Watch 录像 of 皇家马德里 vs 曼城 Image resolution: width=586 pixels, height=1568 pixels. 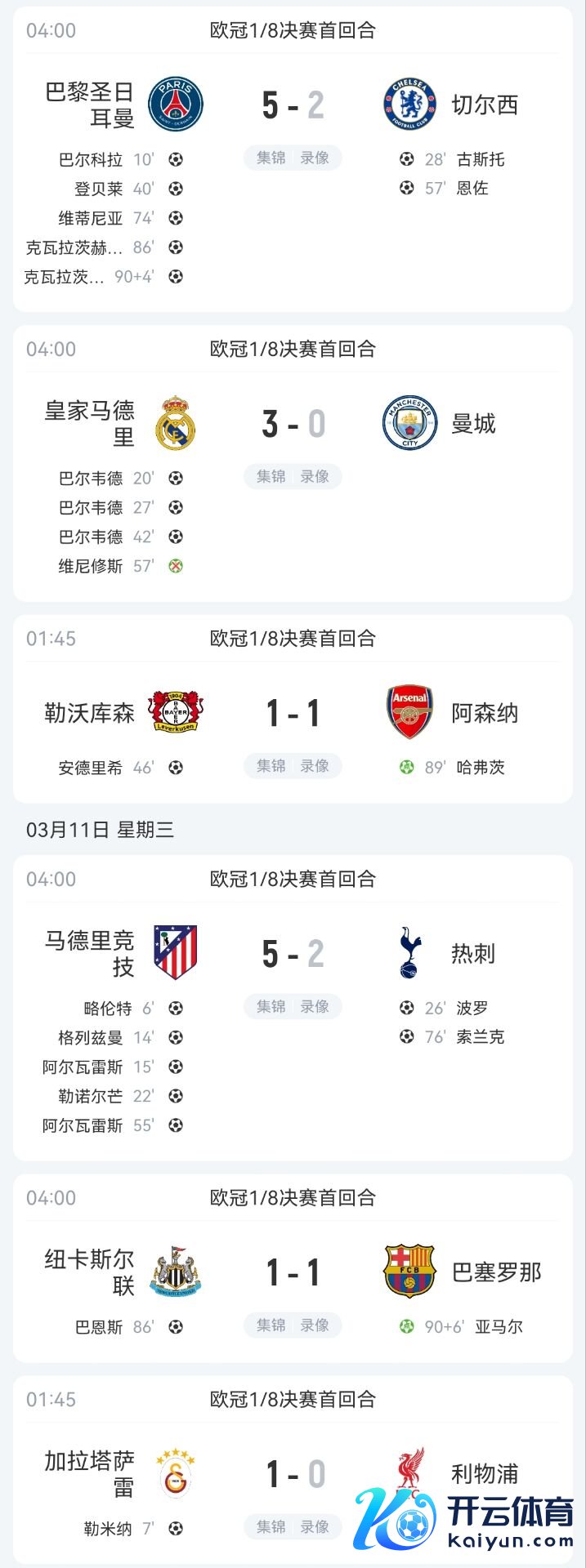[x=315, y=476]
